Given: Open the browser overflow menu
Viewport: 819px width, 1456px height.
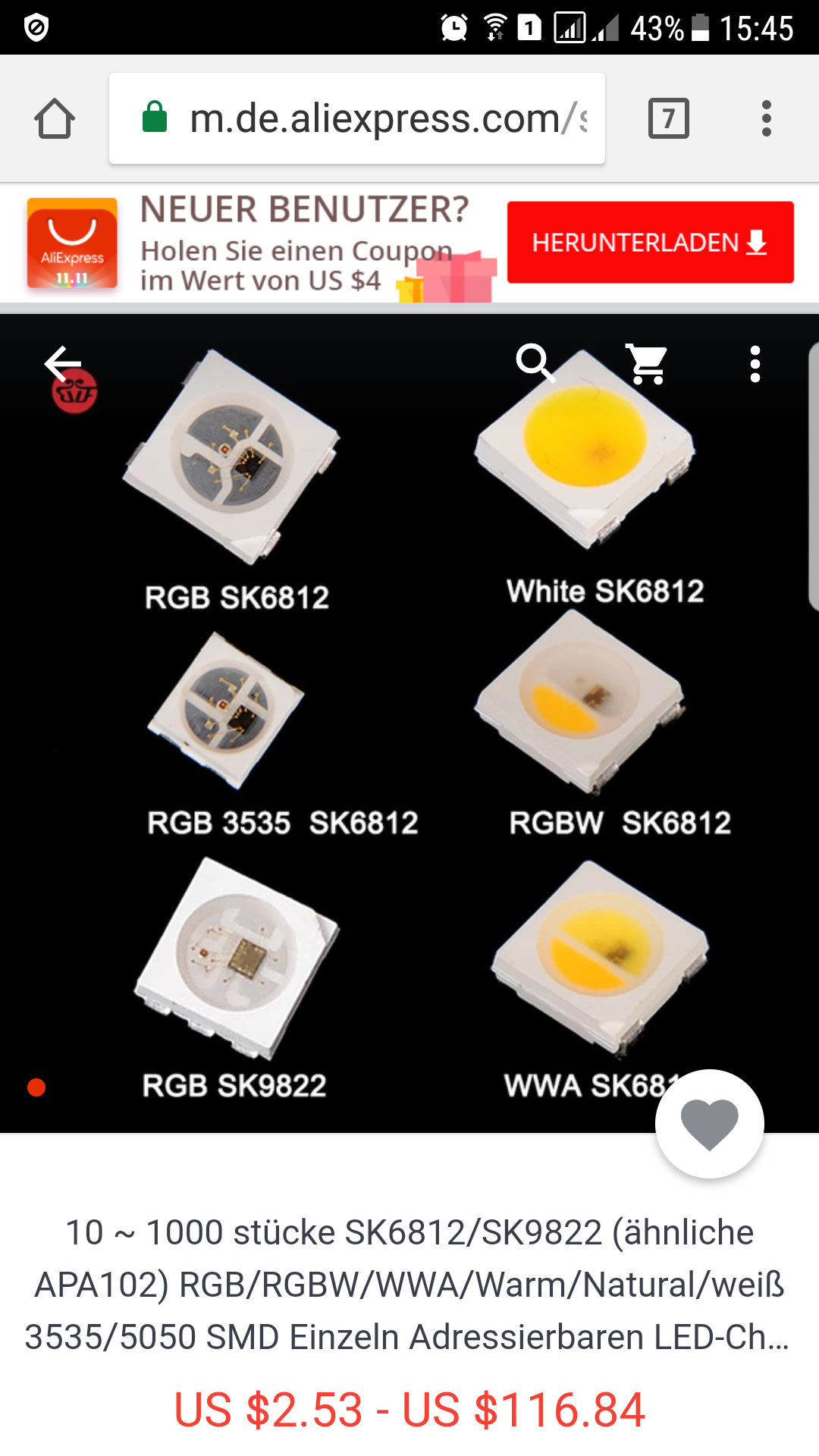Looking at the screenshot, I should [767, 118].
